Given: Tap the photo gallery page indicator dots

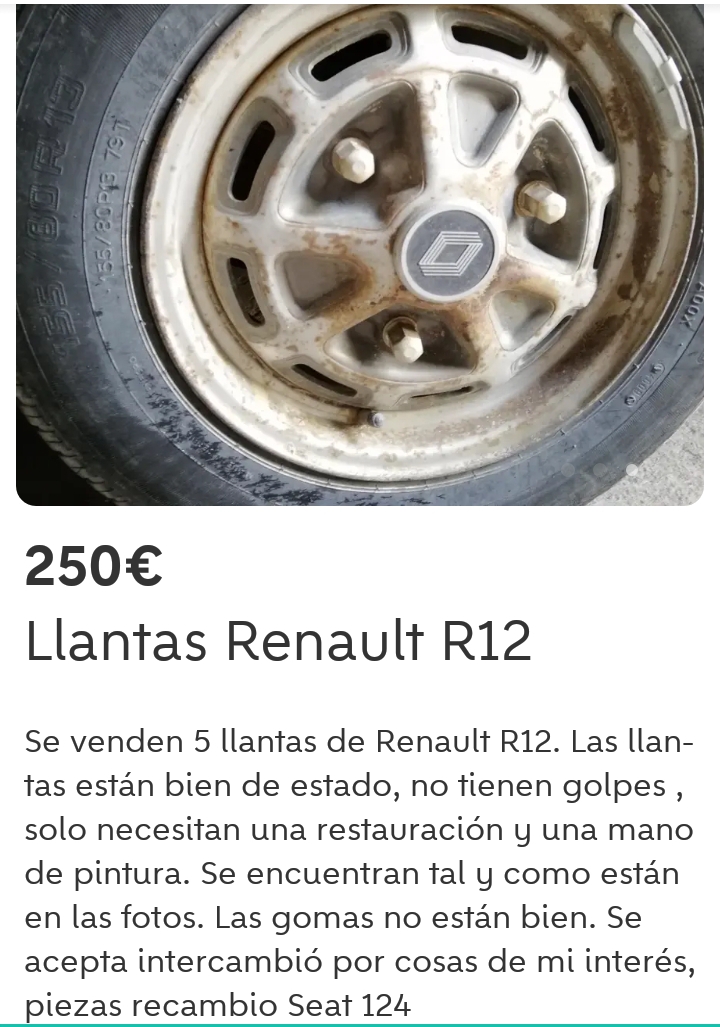Looking at the screenshot, I should click(x=600, y=468).
